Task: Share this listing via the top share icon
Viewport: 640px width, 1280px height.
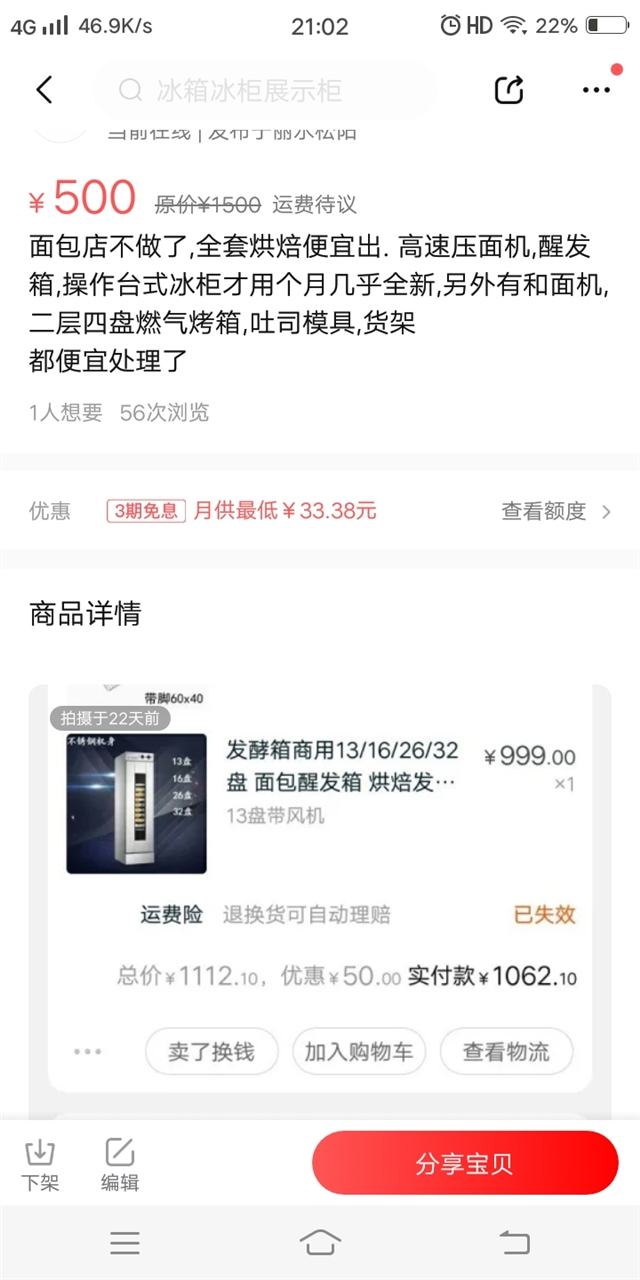Action: [509, 90]
